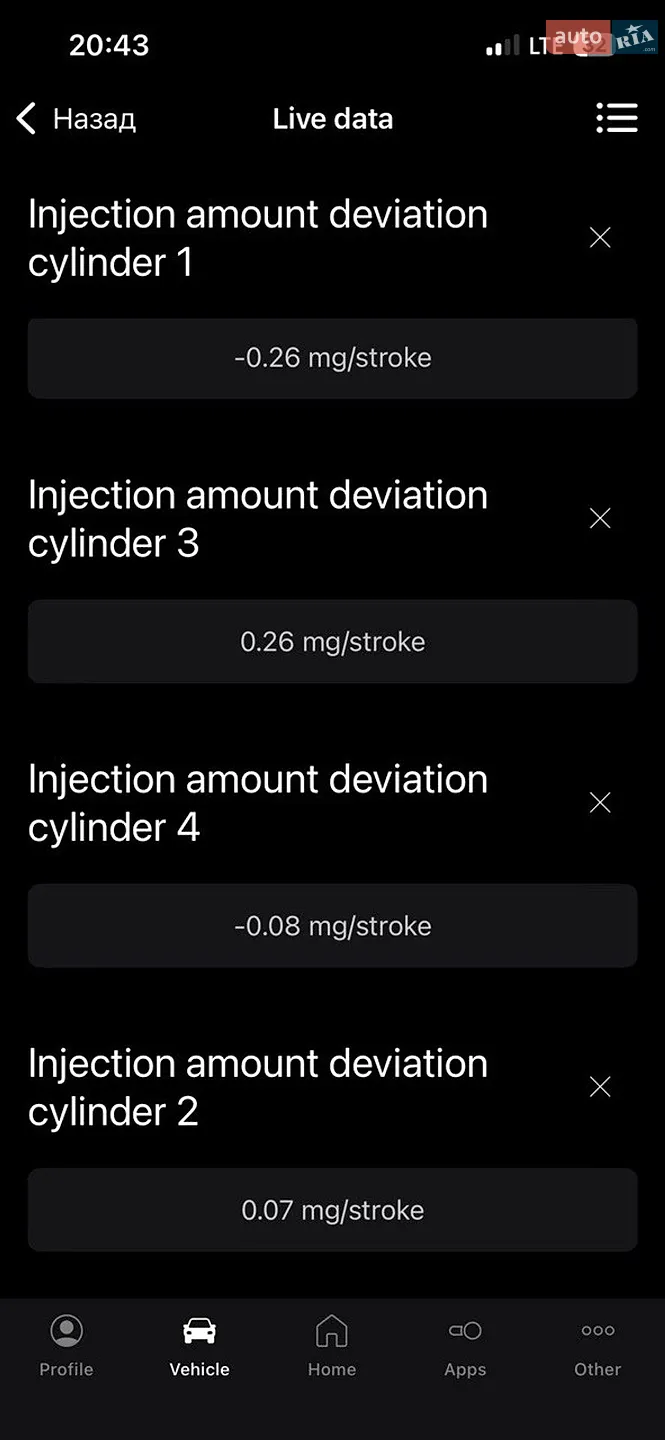Open the Apps tab

point(465,1347)
